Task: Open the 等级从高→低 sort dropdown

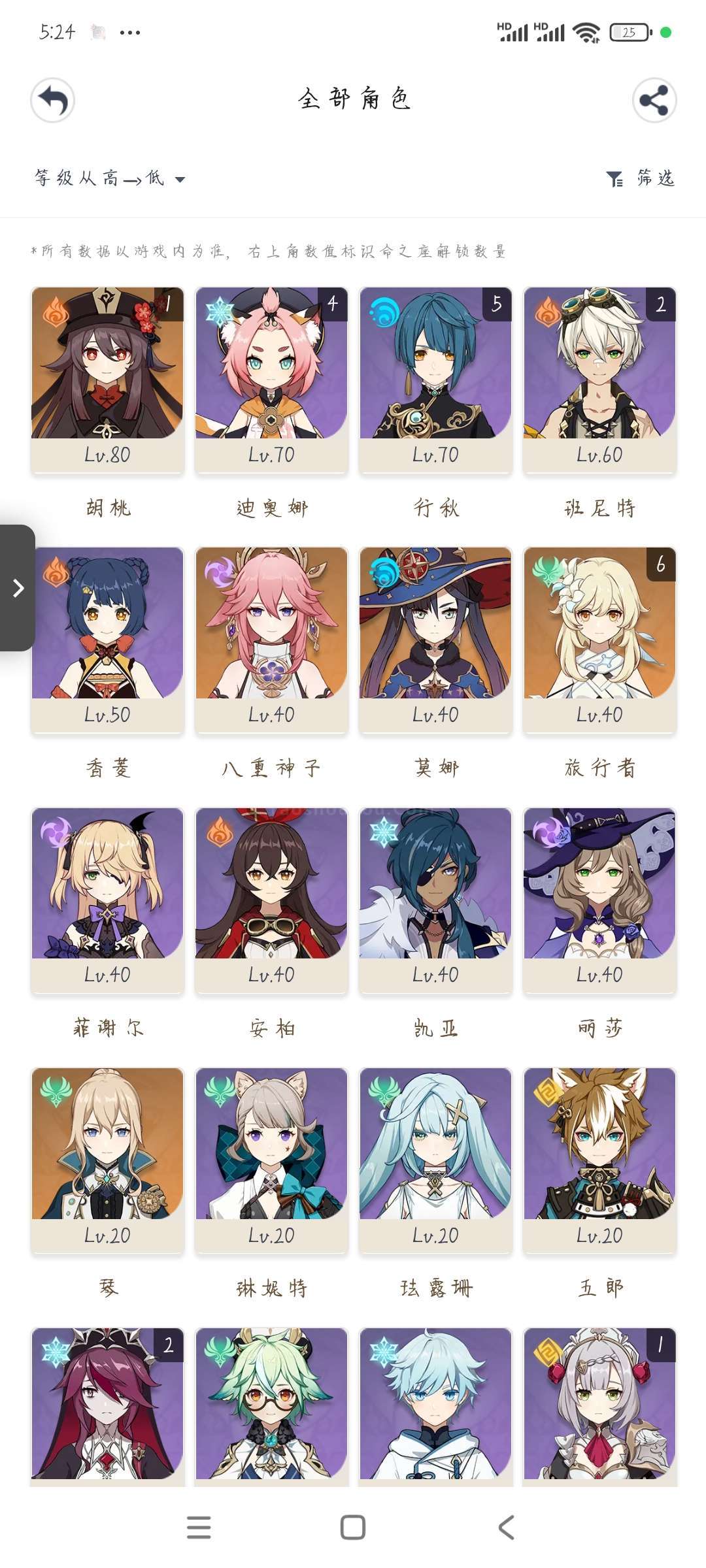Action: 110,178
